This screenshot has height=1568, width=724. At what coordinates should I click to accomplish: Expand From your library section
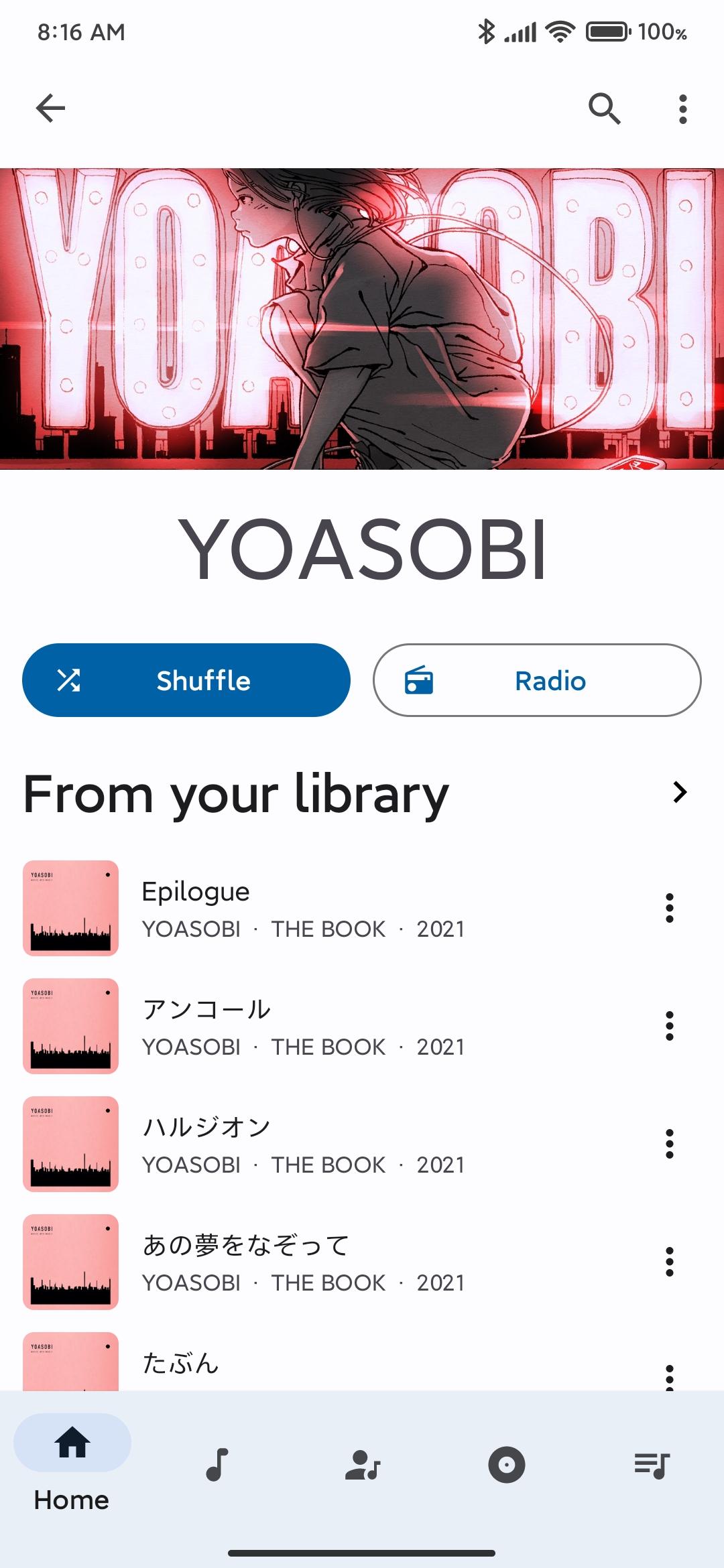point(680,792)
